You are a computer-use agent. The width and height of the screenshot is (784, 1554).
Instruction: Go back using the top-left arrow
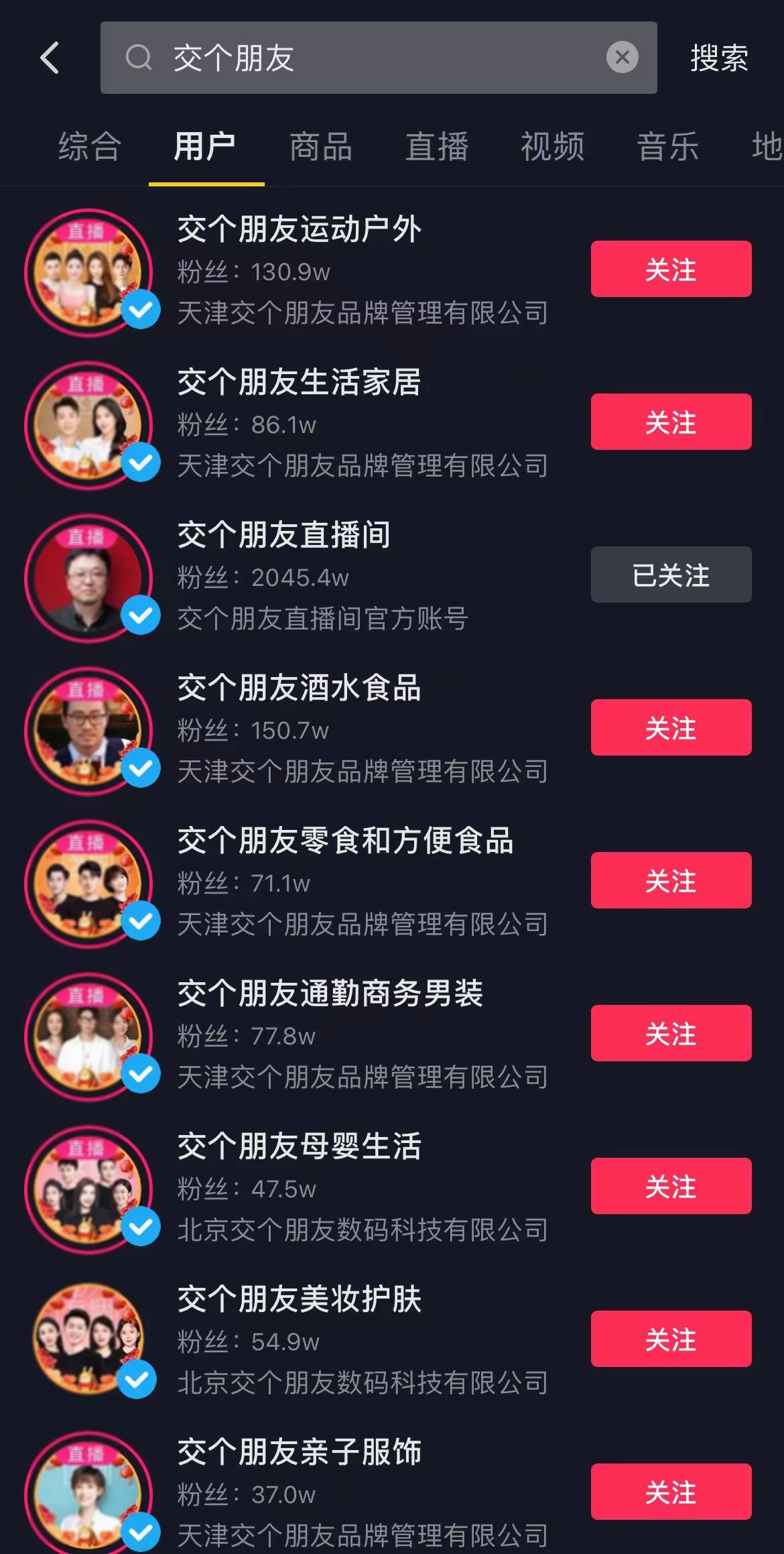click(x=50, y=58)
